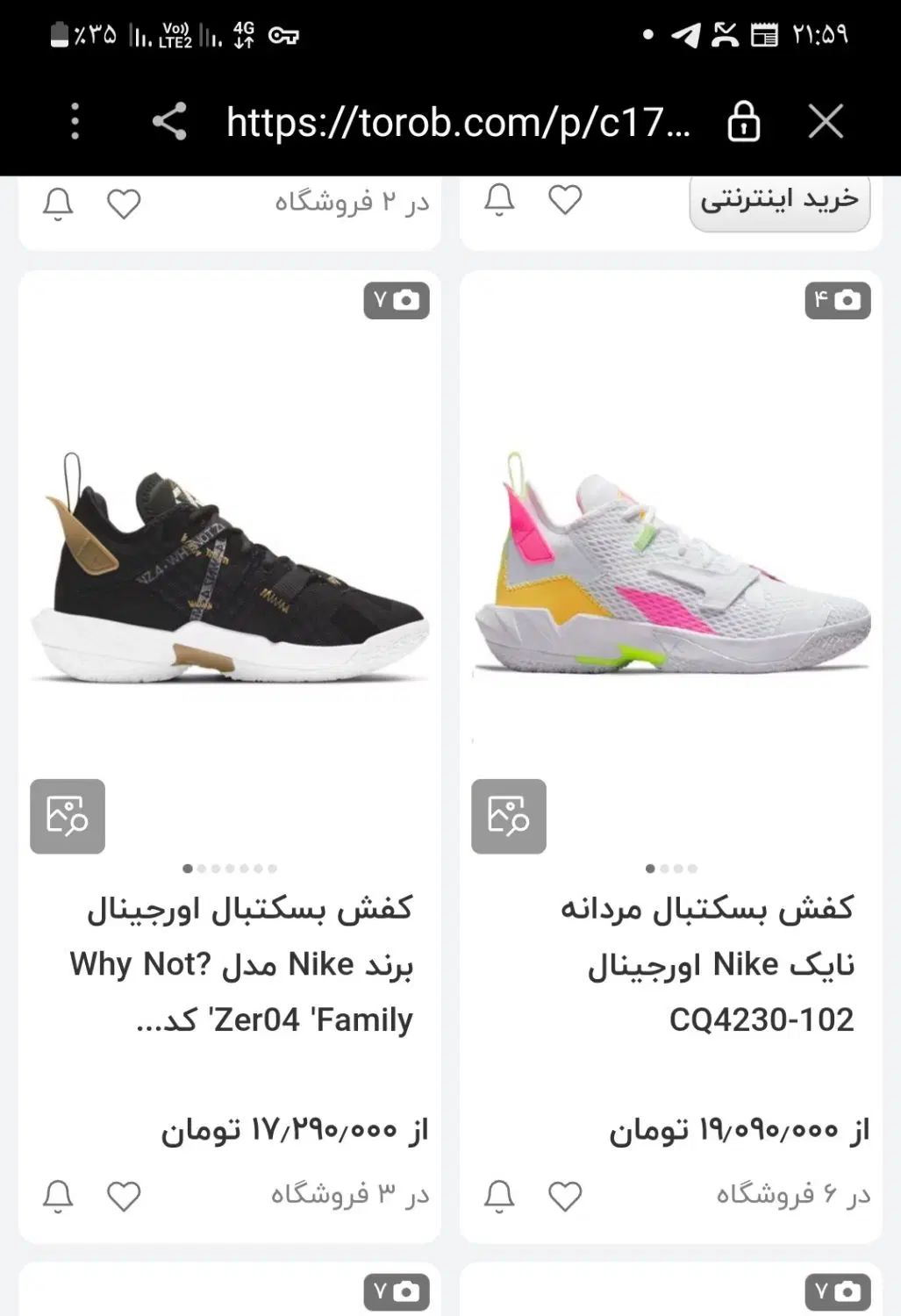Close the in-app browser tab
This screenshot has height=1316, width=901.
826,121
